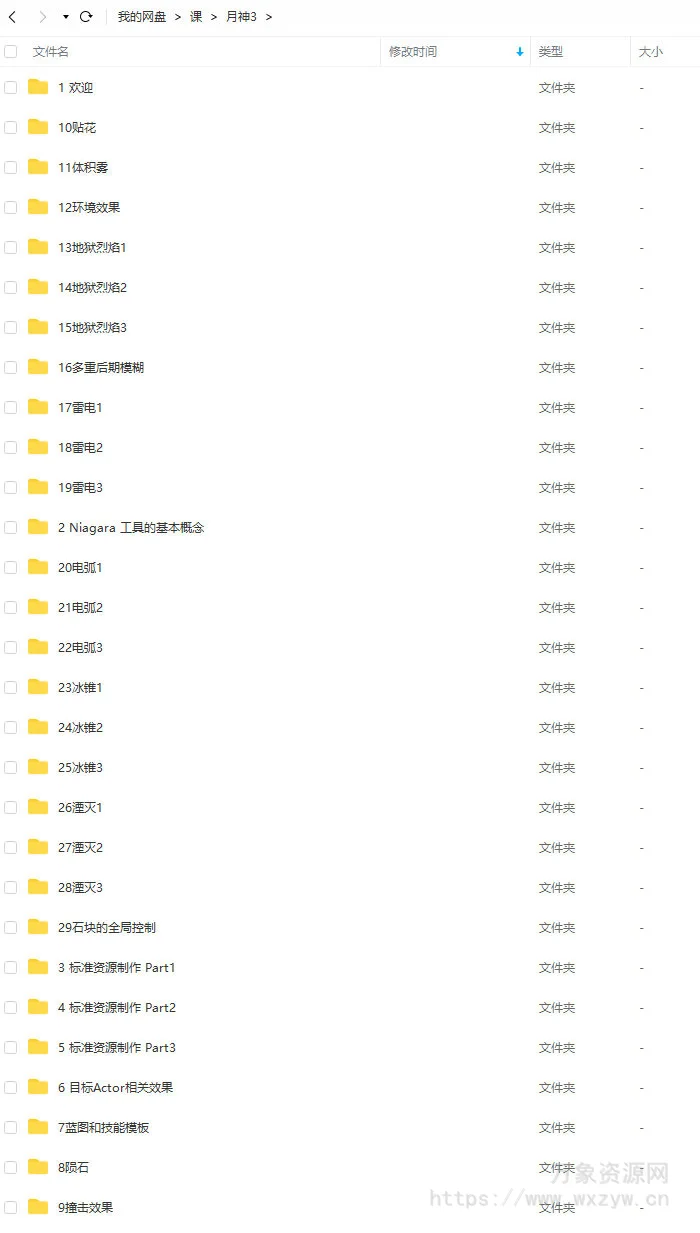Image resolution: width=700 pixels, height=1233 pixels.
Task: Open the folder 2 Niagara 工具的基本概念
Action: pyautogui.click(x=130, y=528)
